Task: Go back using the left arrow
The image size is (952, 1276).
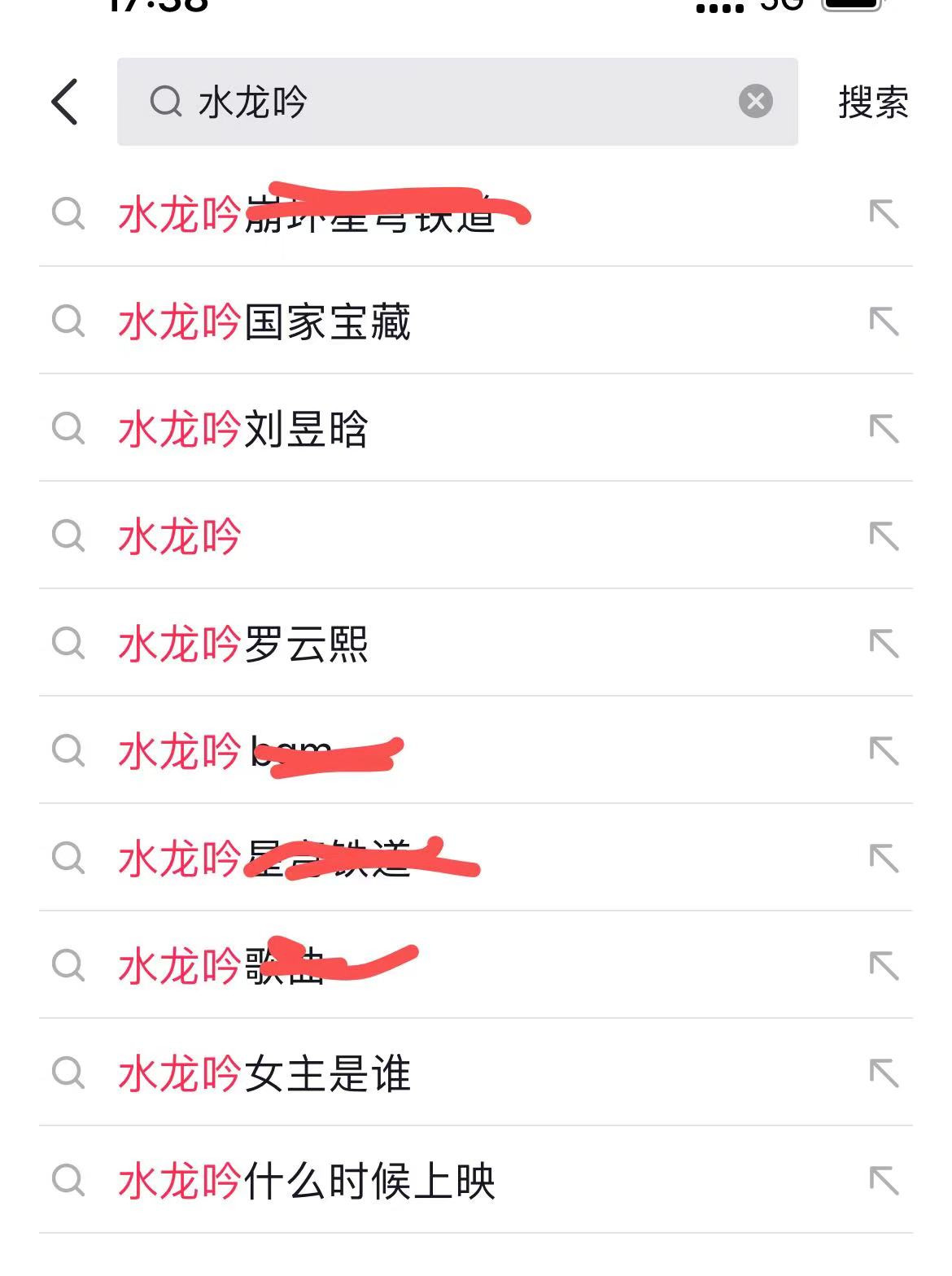Action: (x=65, y=102)
